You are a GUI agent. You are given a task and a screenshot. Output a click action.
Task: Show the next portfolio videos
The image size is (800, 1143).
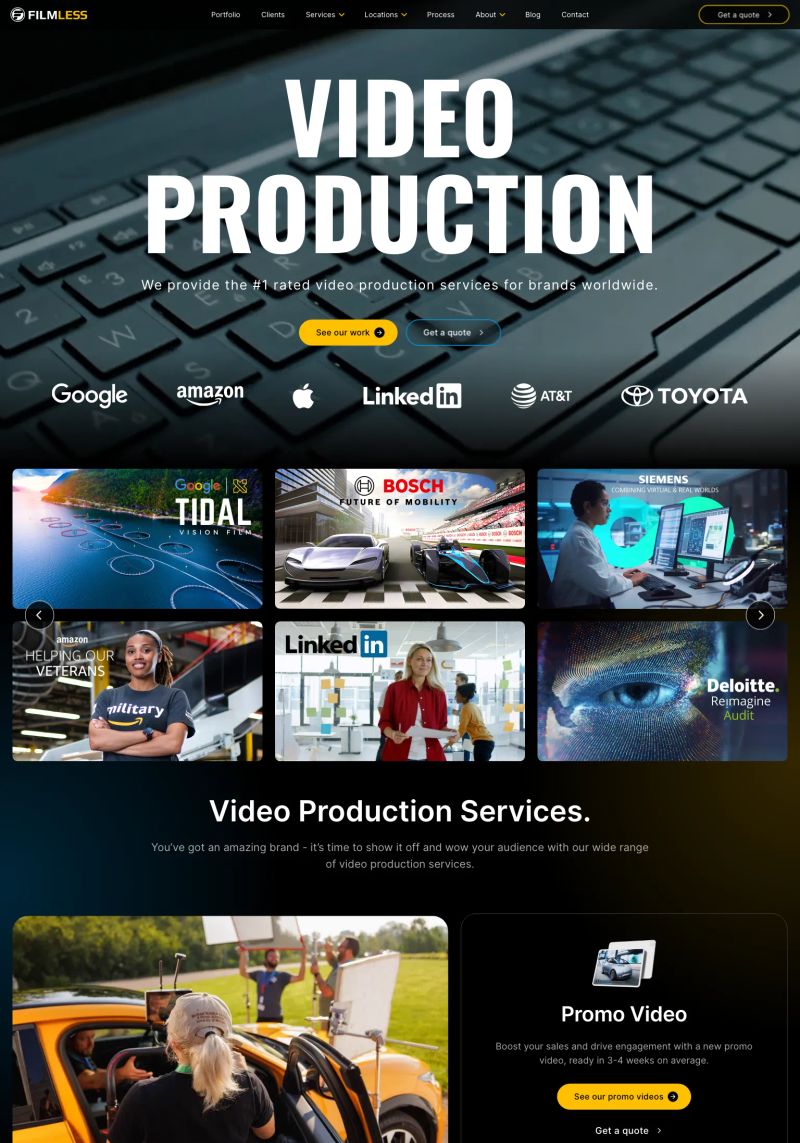(760, 615)
